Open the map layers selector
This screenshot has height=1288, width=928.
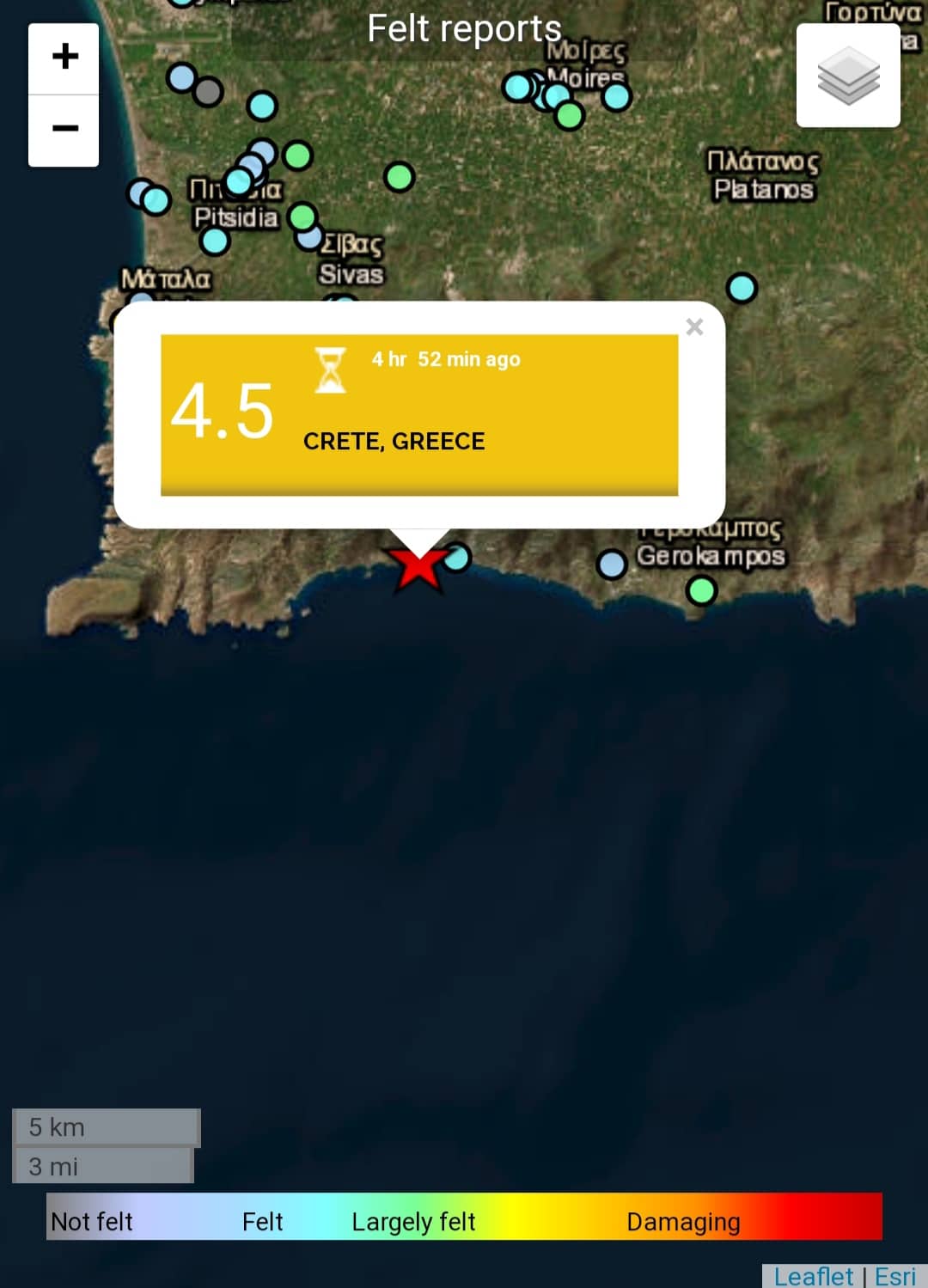847,76
